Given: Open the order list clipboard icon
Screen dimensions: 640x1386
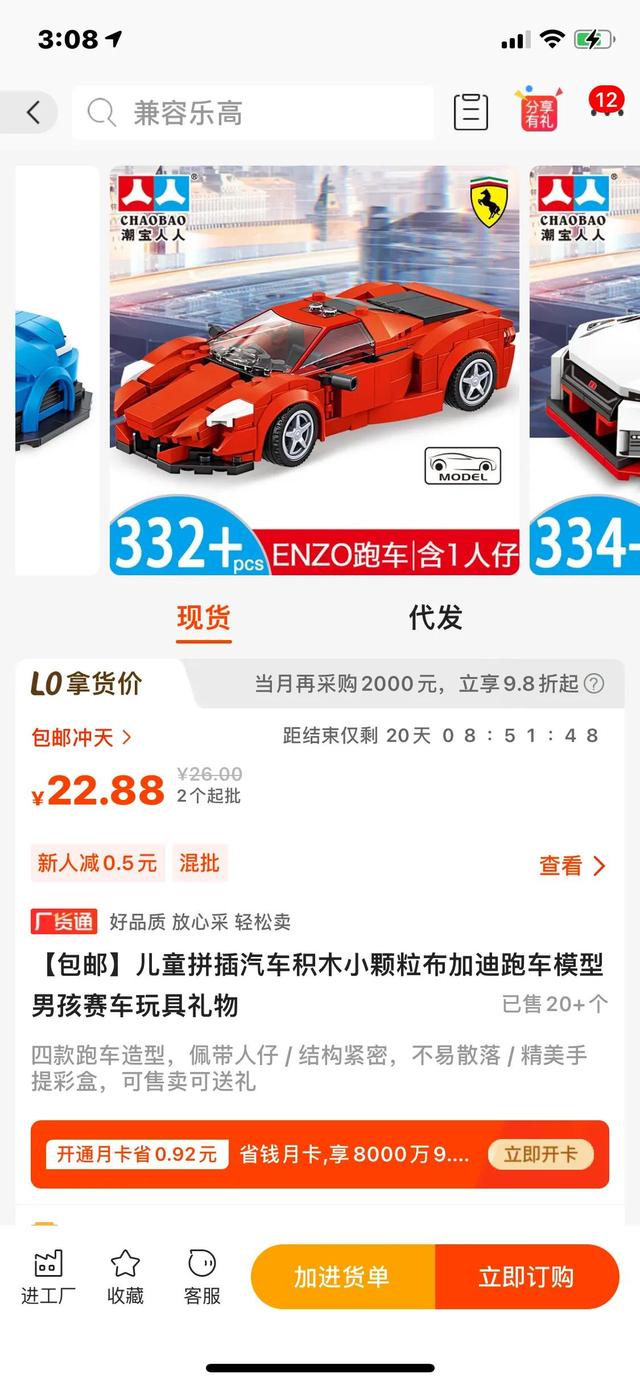Looking at the screenshot, I should (471, 112).
